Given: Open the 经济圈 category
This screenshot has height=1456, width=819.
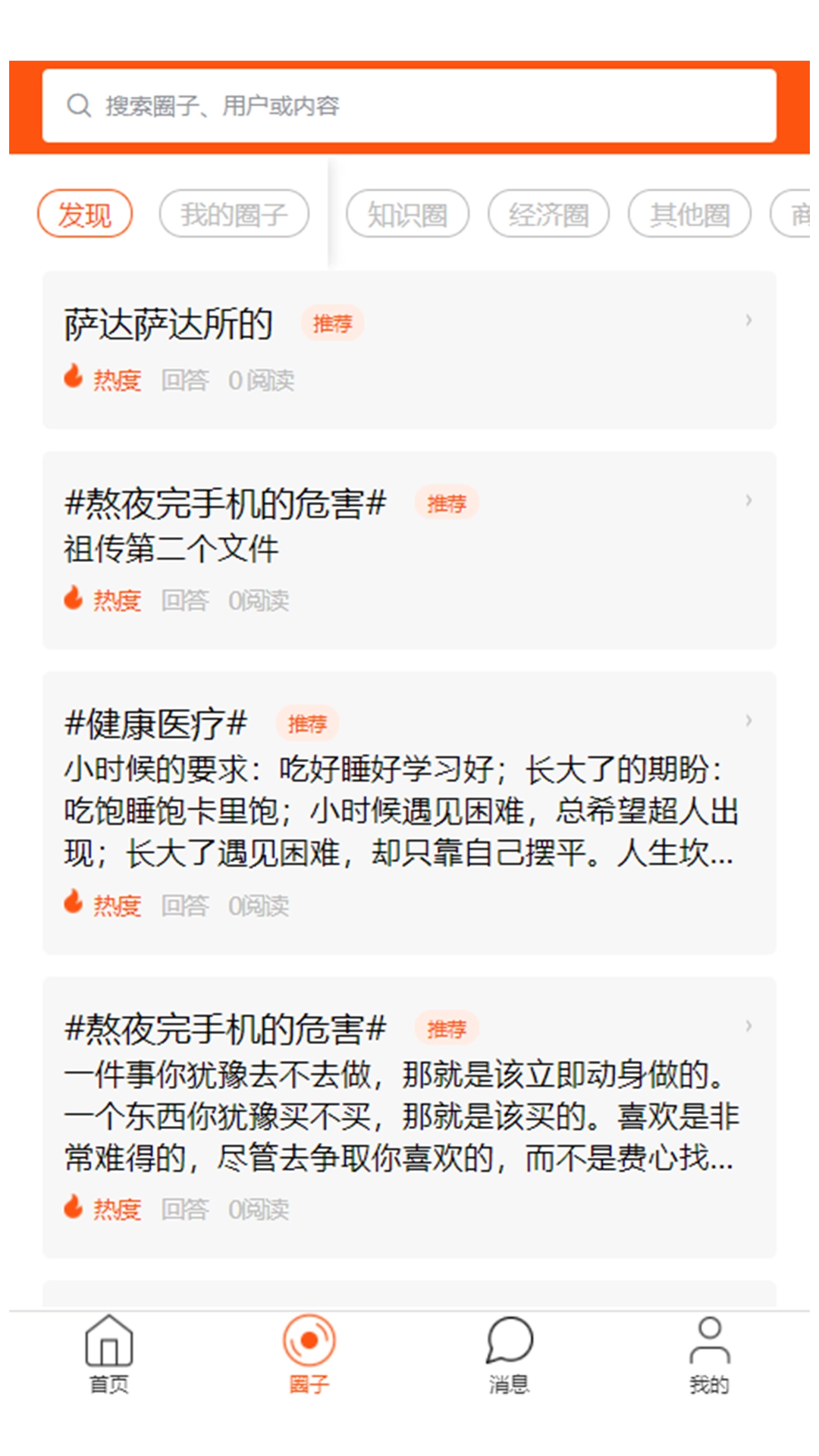Looking at the screenshot, I should coord(548,214).
